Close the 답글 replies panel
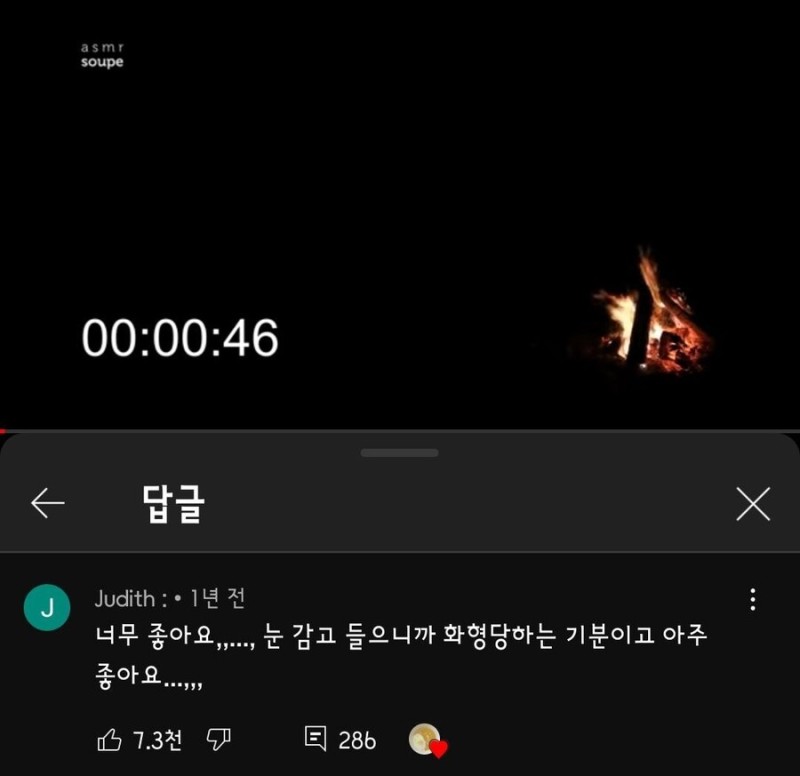 [x=752, y=503]
